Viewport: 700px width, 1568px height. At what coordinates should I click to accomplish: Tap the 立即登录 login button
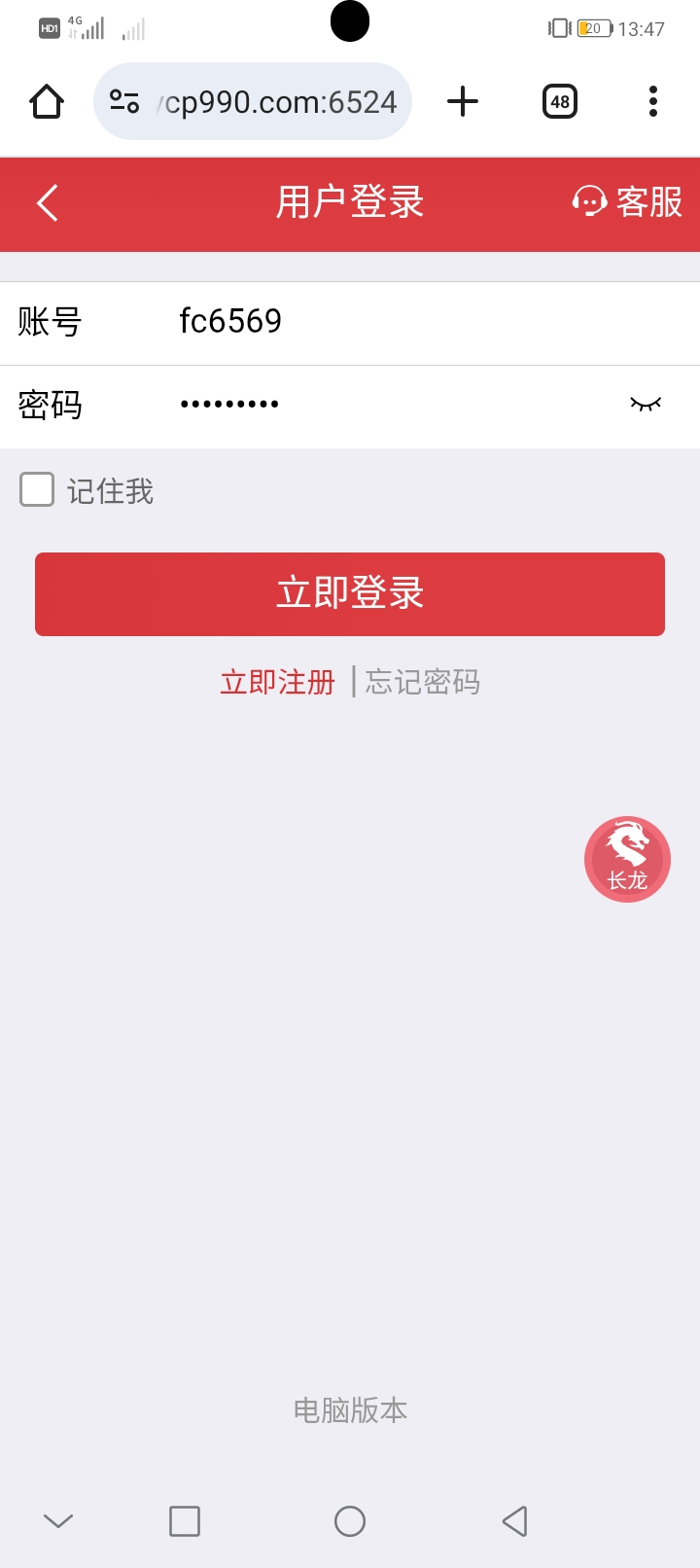350,593
